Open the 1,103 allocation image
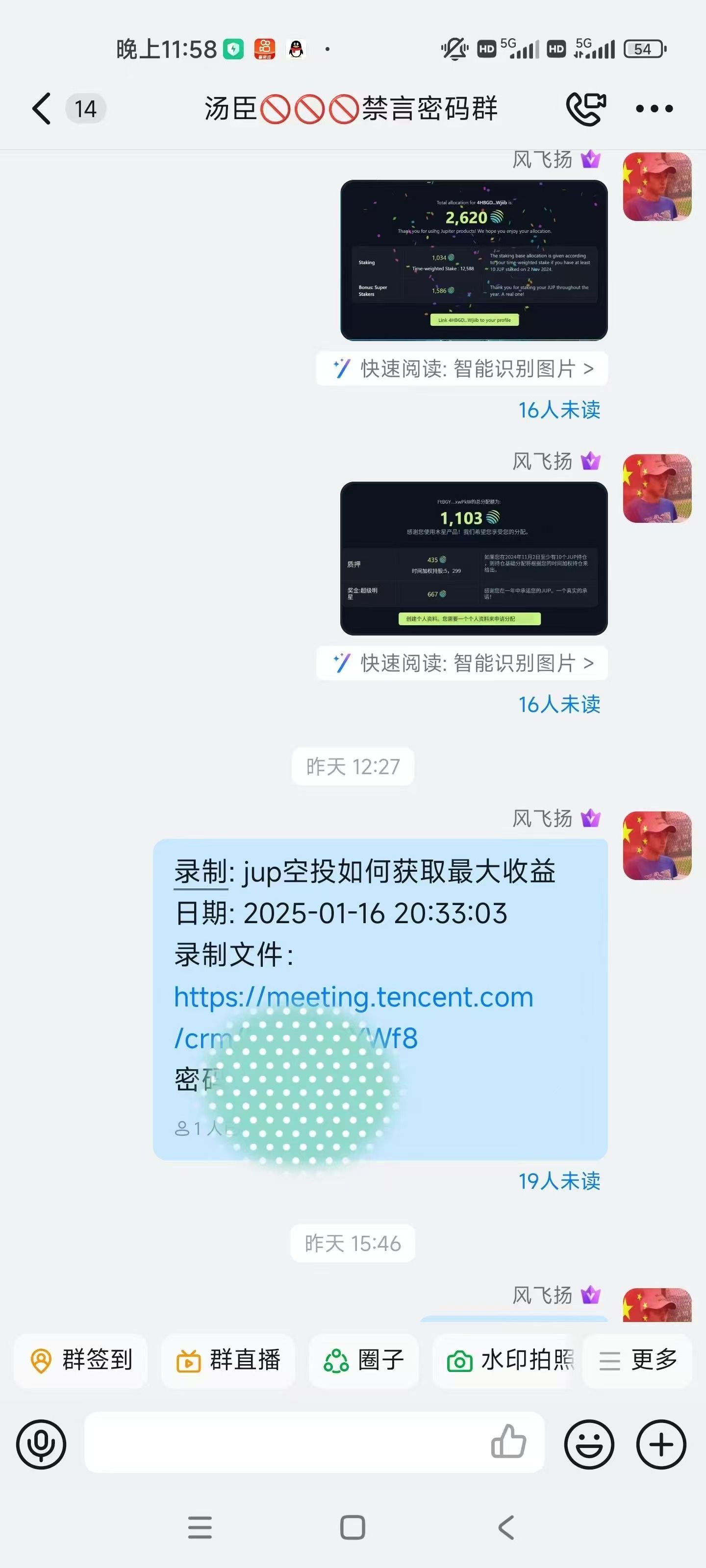Image resolution: width=706 pixels, height=1568 pixels. coord(474,558)
